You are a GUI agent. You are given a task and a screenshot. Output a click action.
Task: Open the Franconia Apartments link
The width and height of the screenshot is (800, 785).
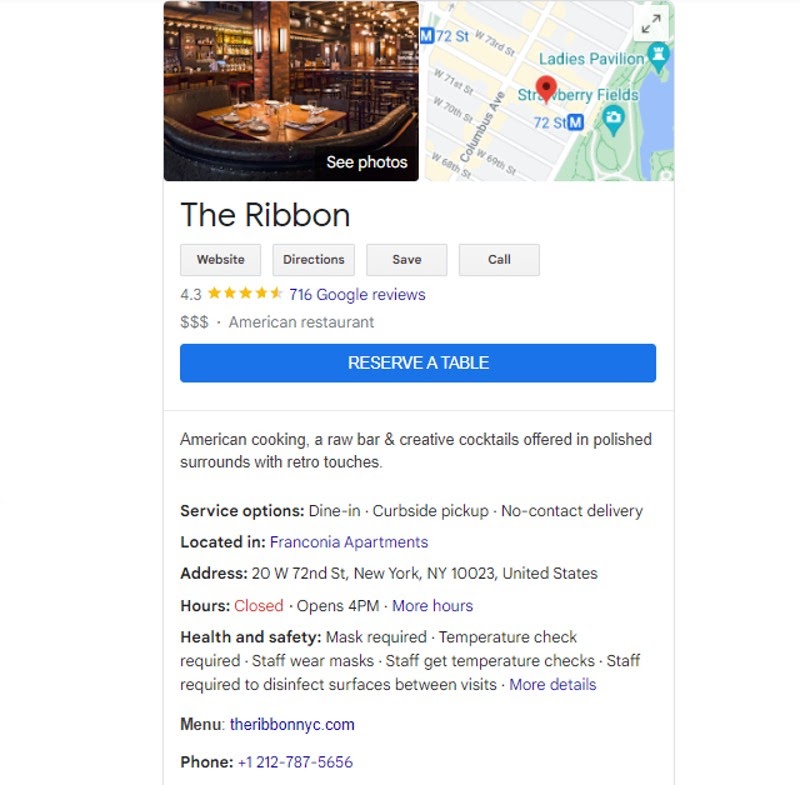349,542
